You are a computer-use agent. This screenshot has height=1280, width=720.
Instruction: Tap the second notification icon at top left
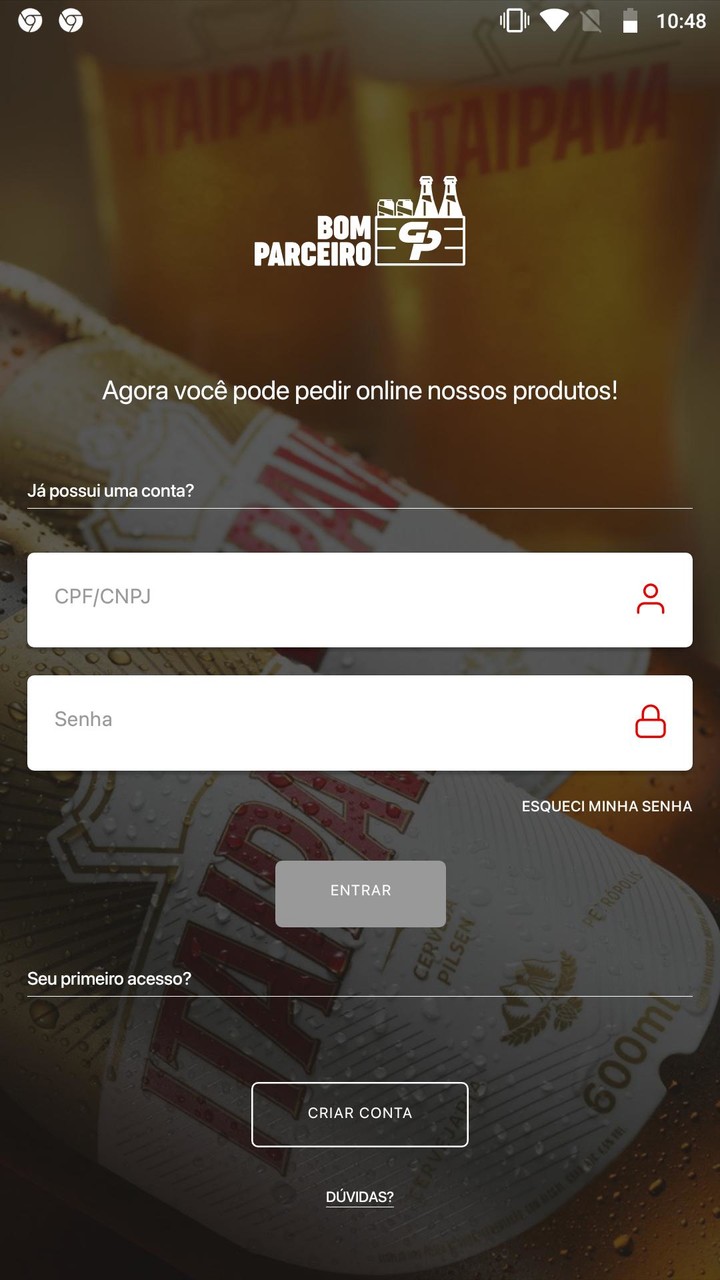[x=70, y=19]
